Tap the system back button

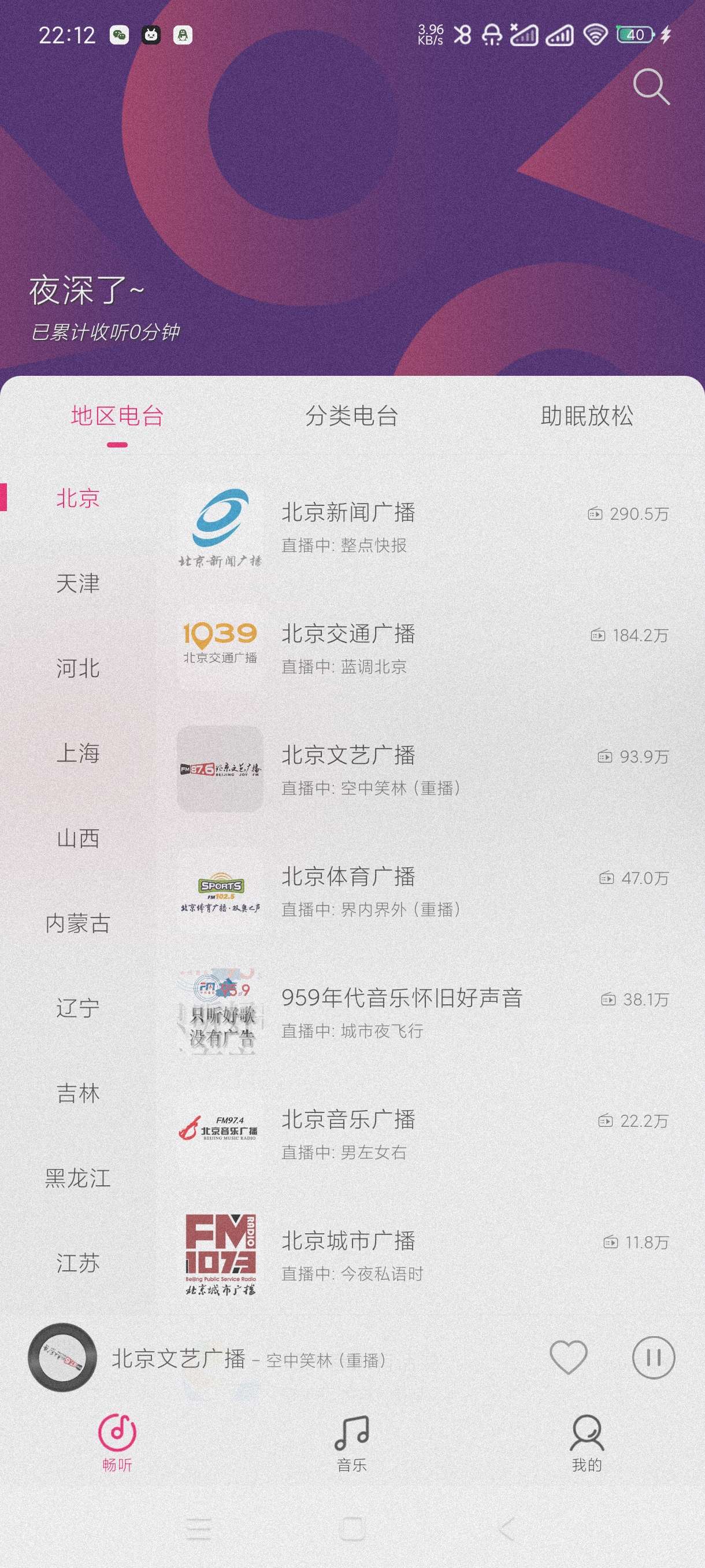click(x=507, y=1529)
